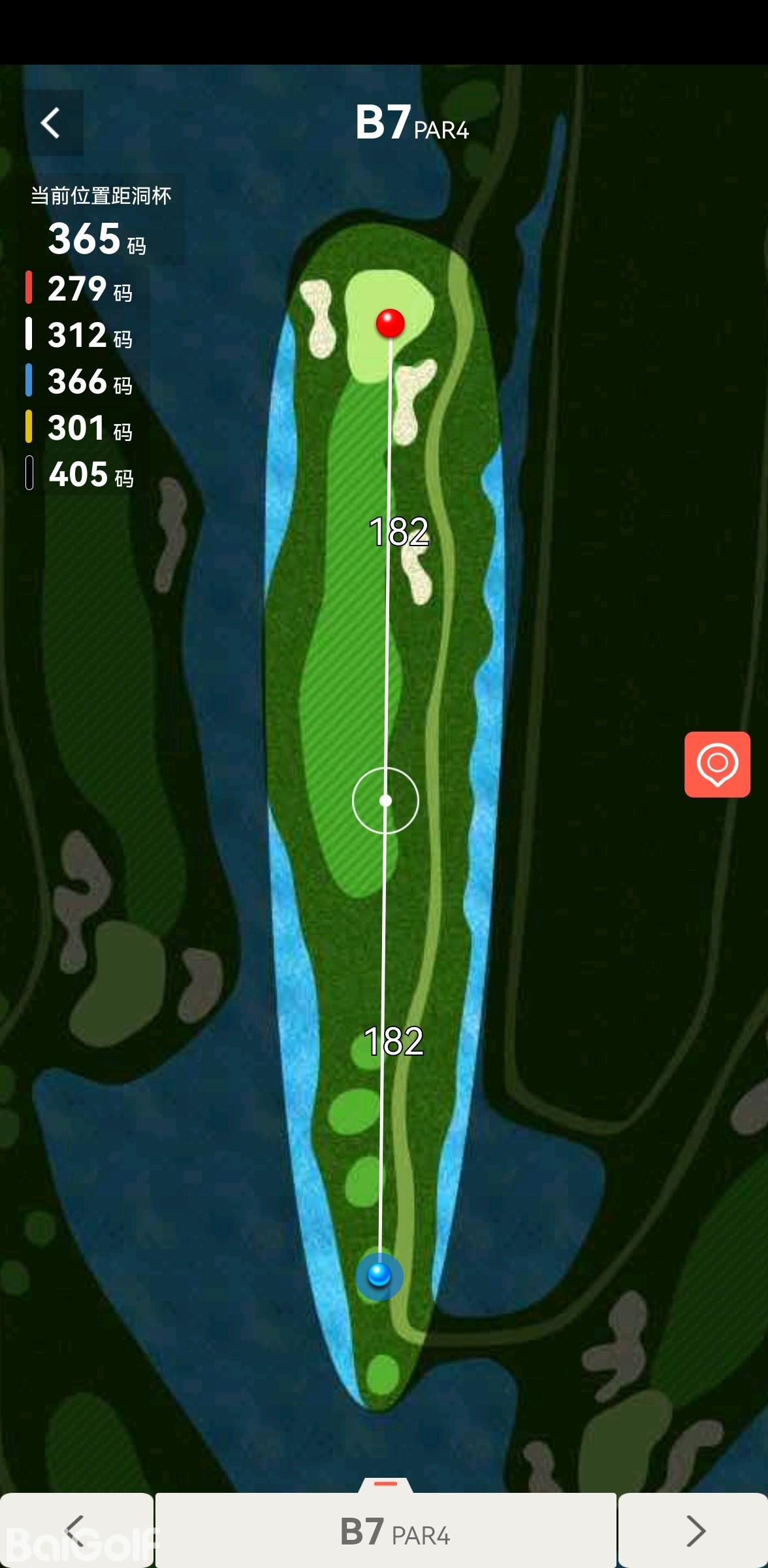Go to the next hole with the right arrow
This screenshot has width=768, height=1568.
[694, 1530]
